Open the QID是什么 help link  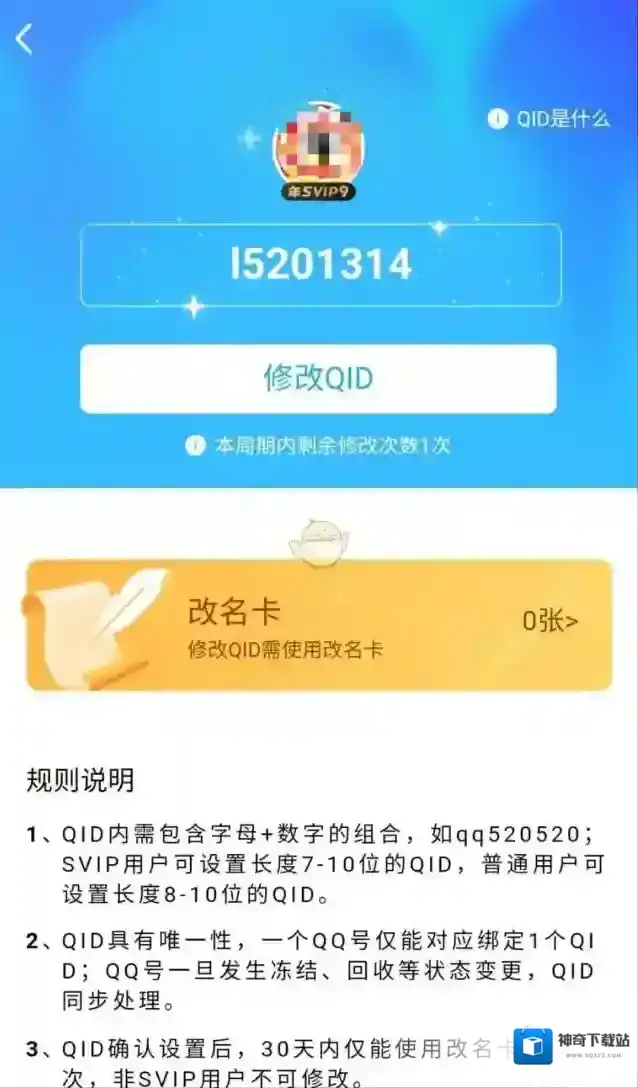(x=549, y=119)
